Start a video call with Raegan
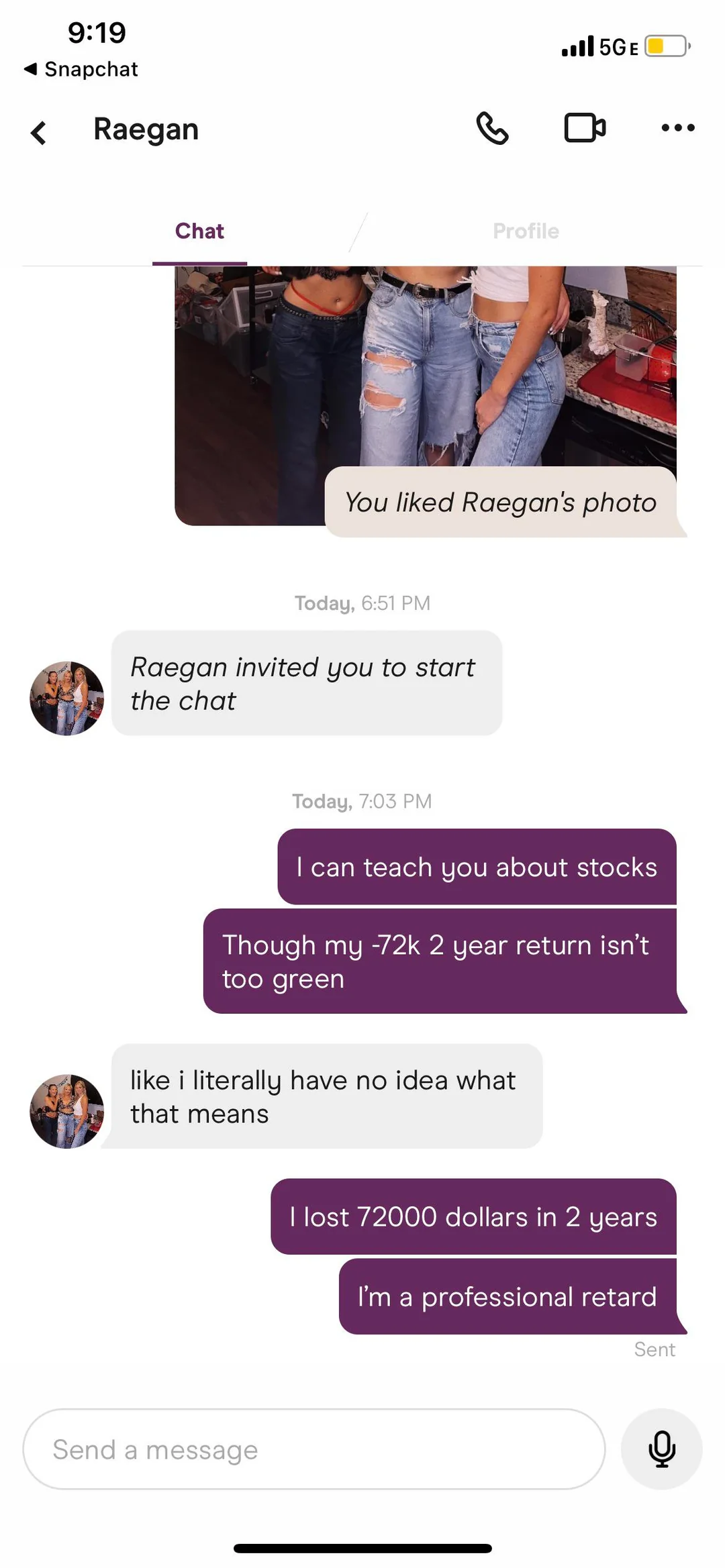The height and width of the screenshot is (1568, 725). click(x=585, y=127)
